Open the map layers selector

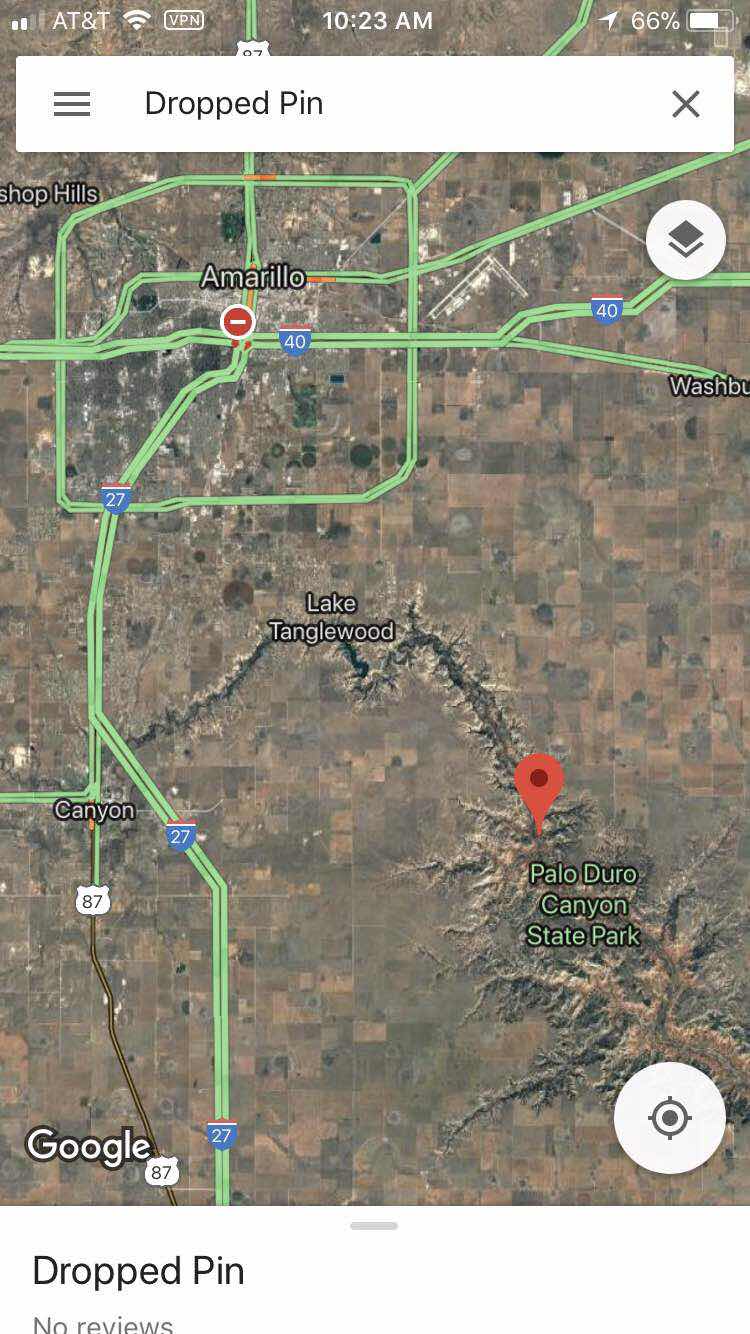685,240
